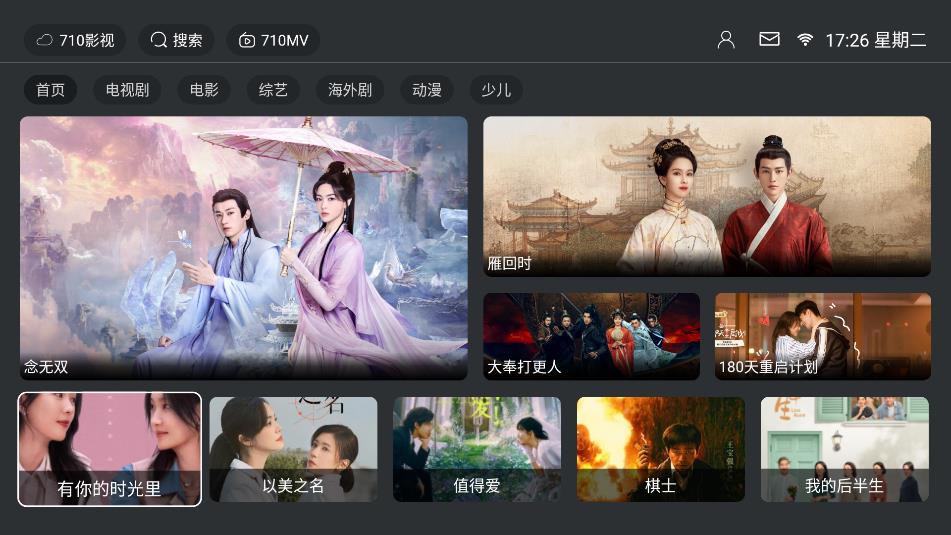The width and height of the screenshot is (951, 535).
Task: Open the messages envelope icon
Action: [x=769, y=40]
